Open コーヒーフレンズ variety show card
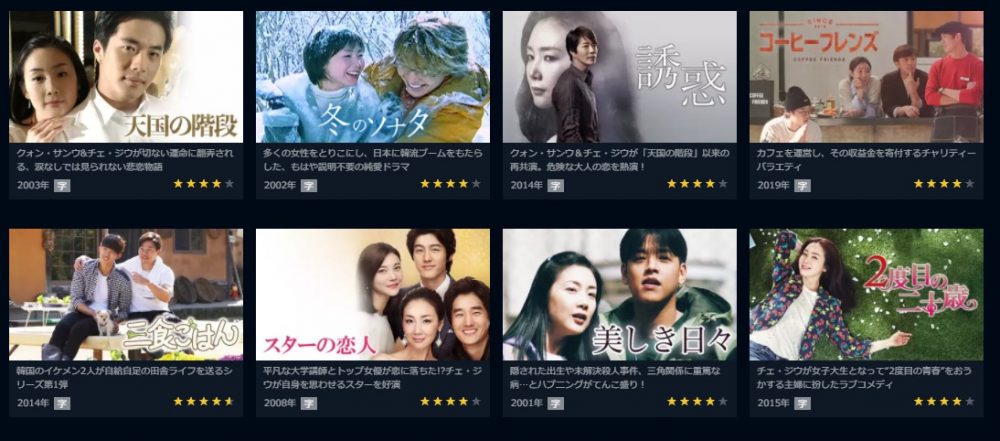 tap(866, 78)
